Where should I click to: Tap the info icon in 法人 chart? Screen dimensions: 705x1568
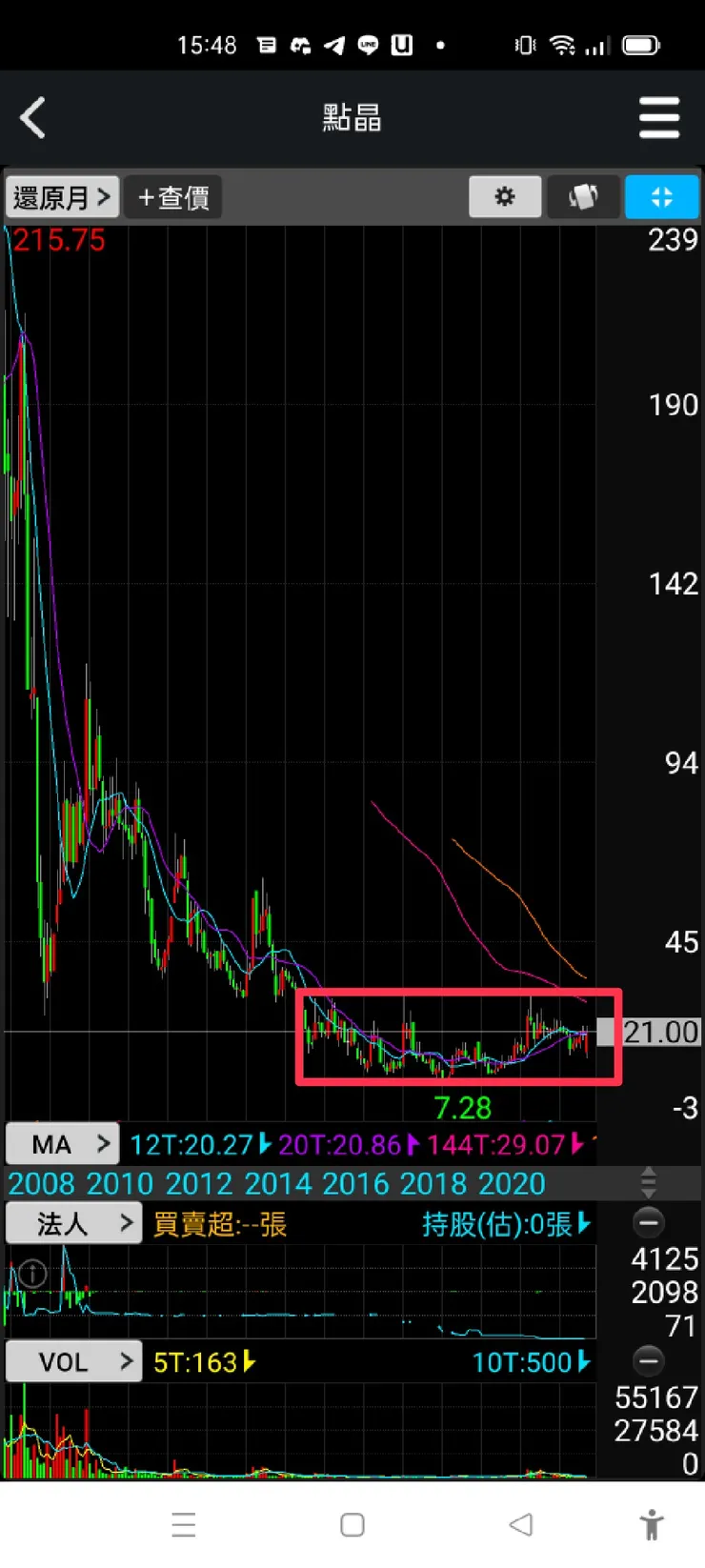[x=32, y=1273]
